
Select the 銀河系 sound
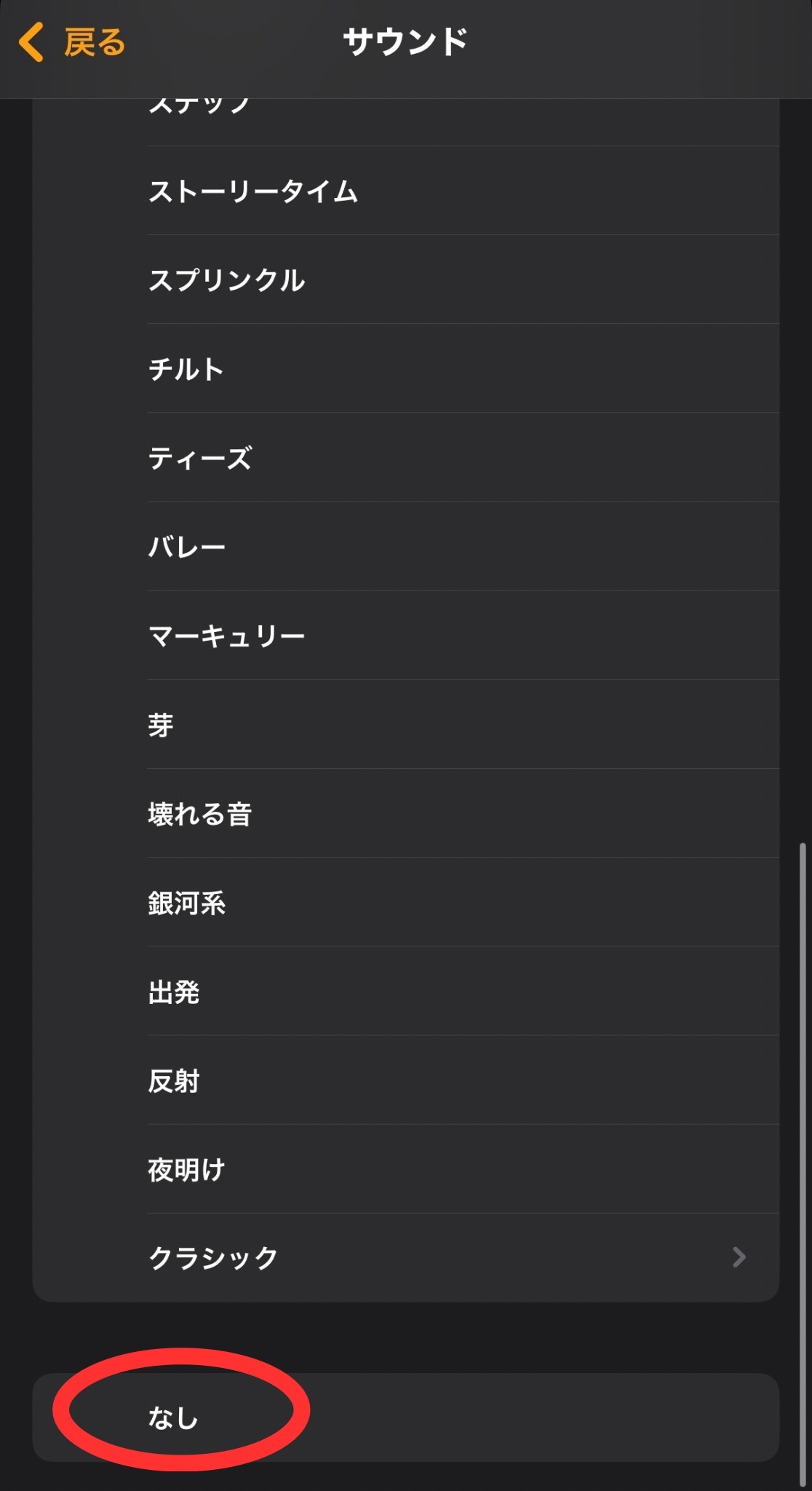406,902
